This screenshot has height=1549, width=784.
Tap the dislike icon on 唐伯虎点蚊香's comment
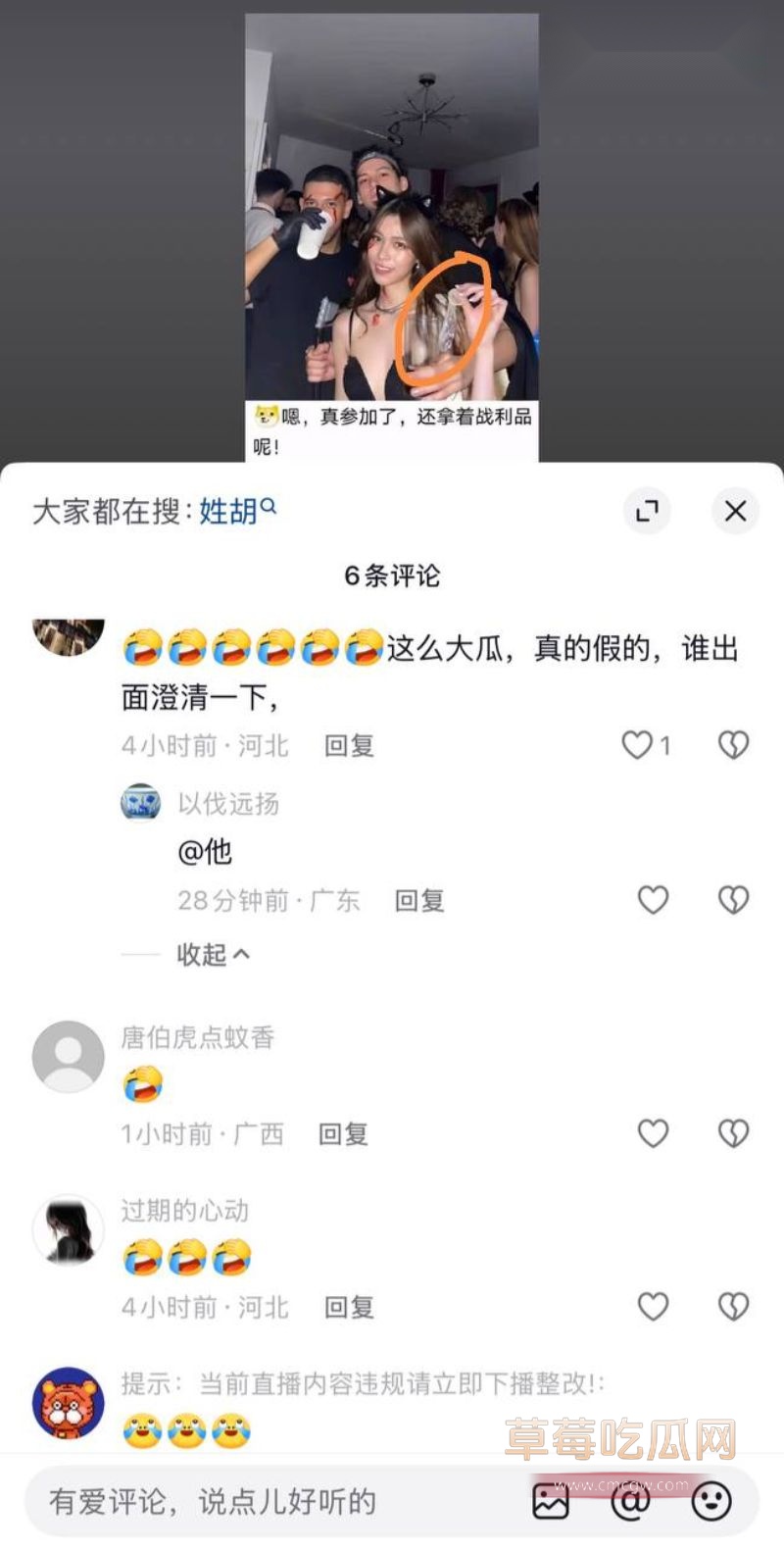coord(733,1133)
